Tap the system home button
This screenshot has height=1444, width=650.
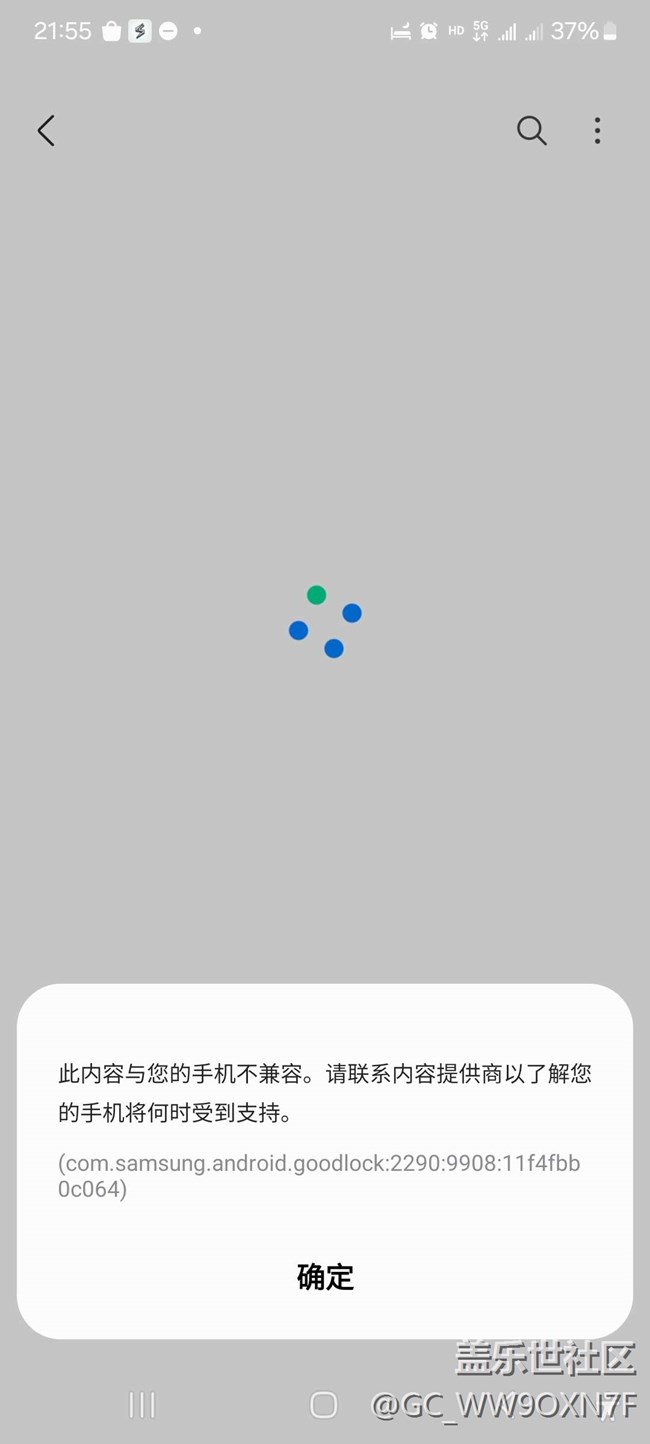click(324, 1405)
